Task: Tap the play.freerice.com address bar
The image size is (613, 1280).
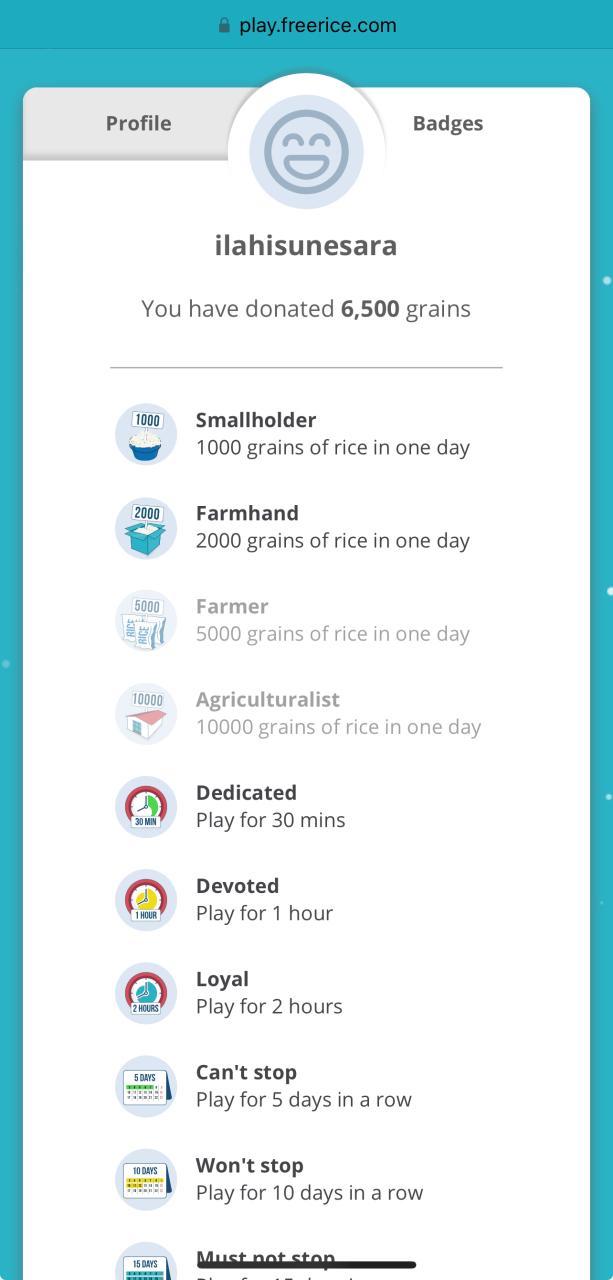Action: click(307, 25)
